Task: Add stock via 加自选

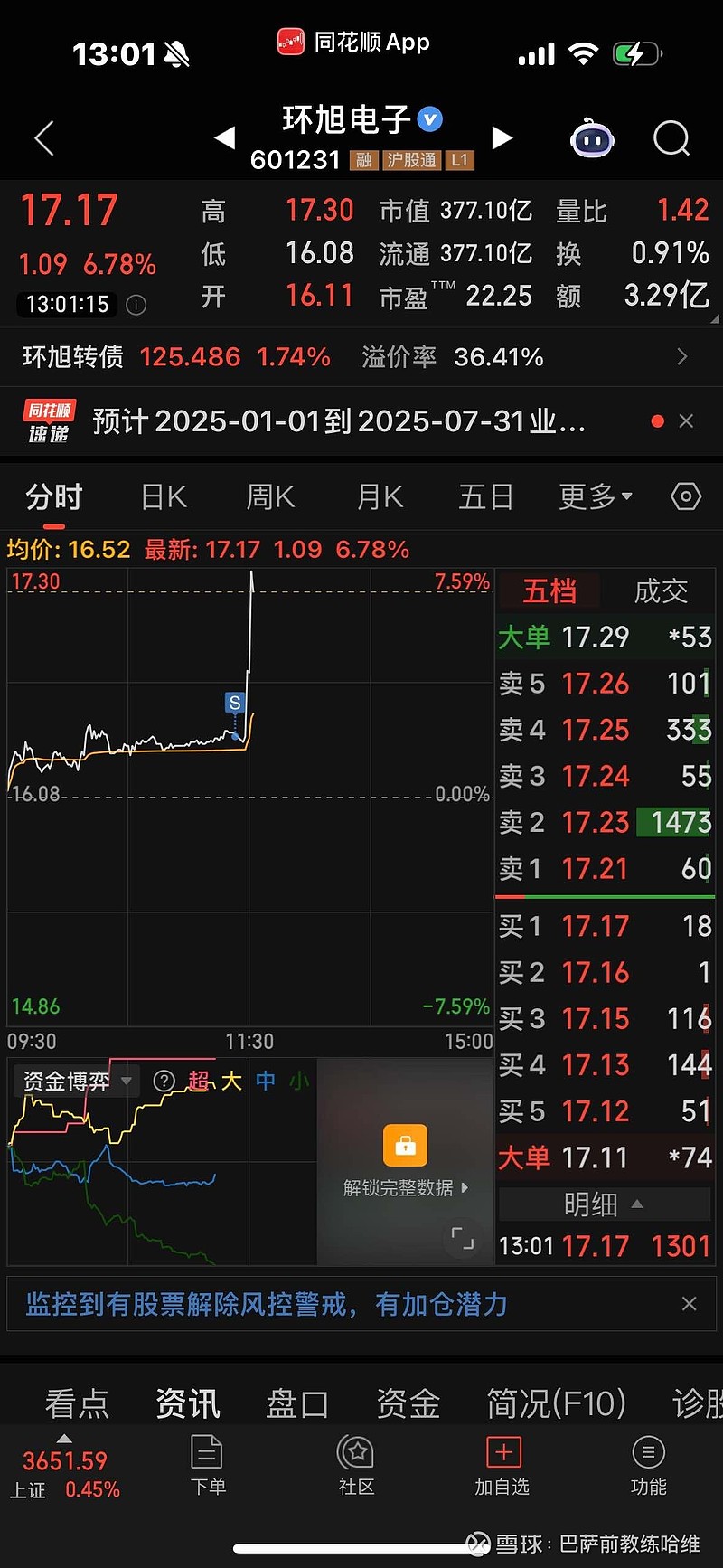Action: coord(502,1466)
